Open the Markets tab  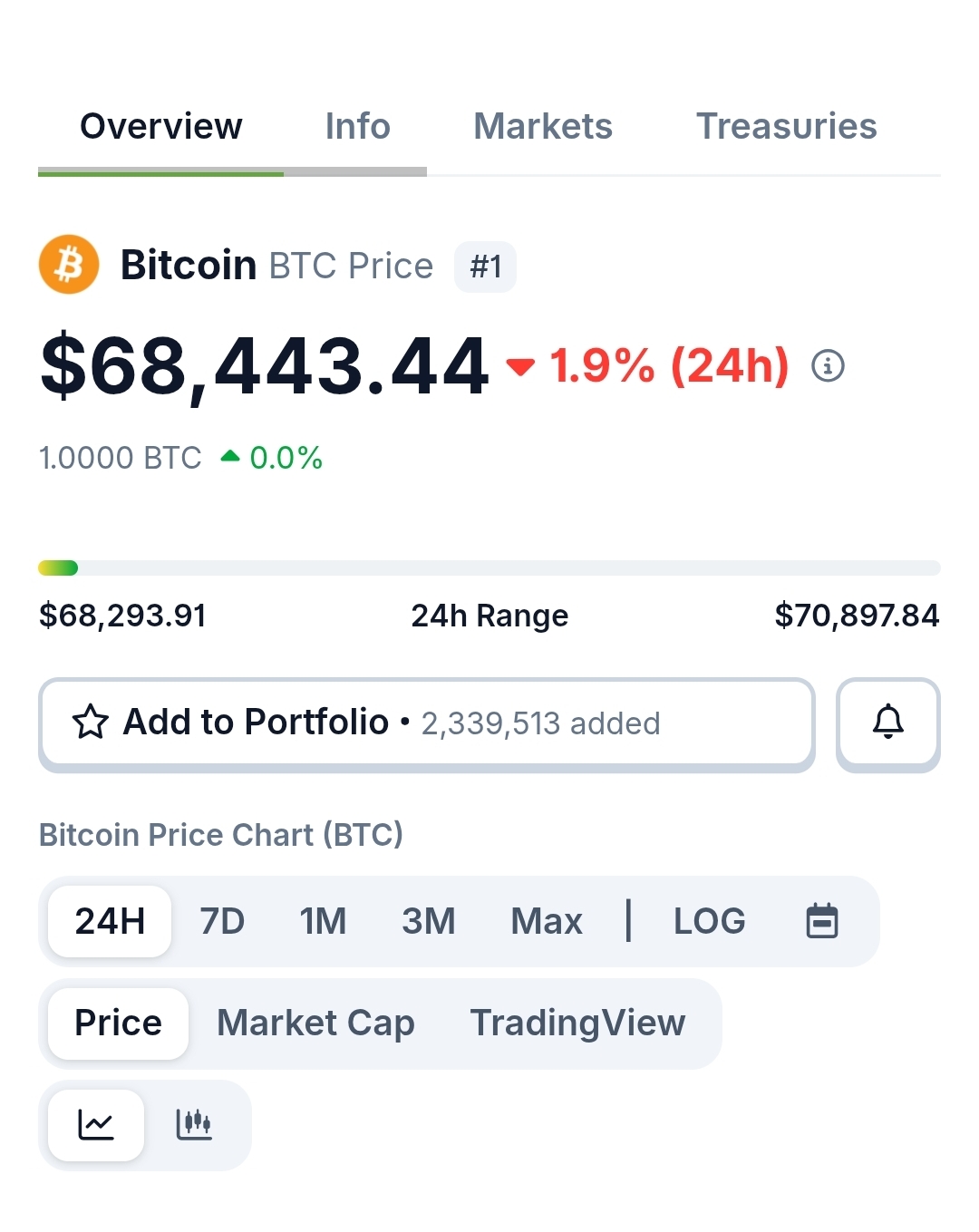[x=543, y=127]
